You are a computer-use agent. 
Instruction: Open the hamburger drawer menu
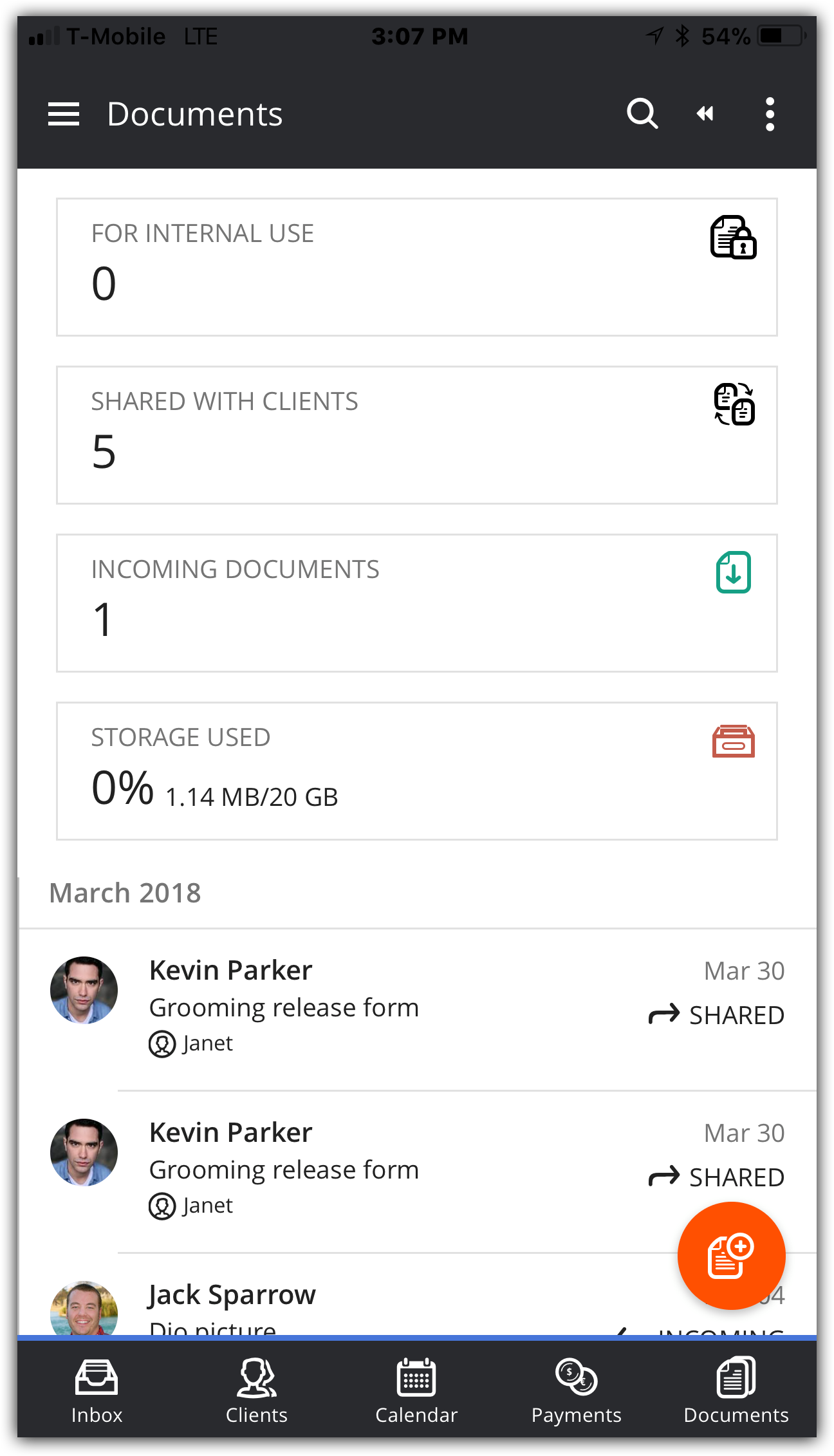click(63, 115)
